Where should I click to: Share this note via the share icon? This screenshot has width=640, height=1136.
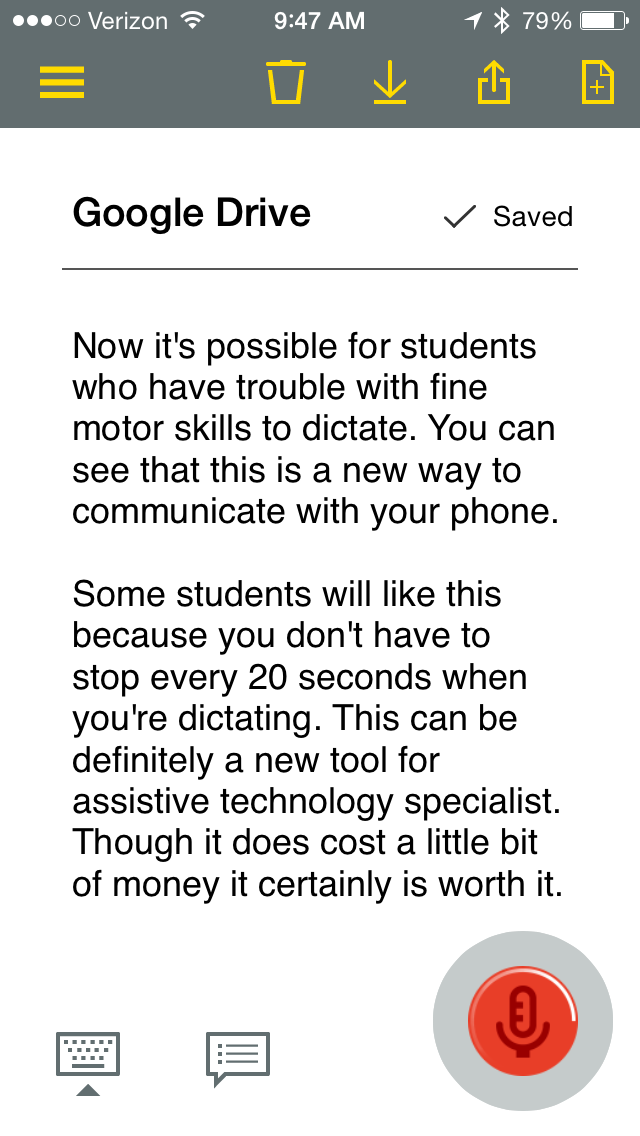click(494, 83)
